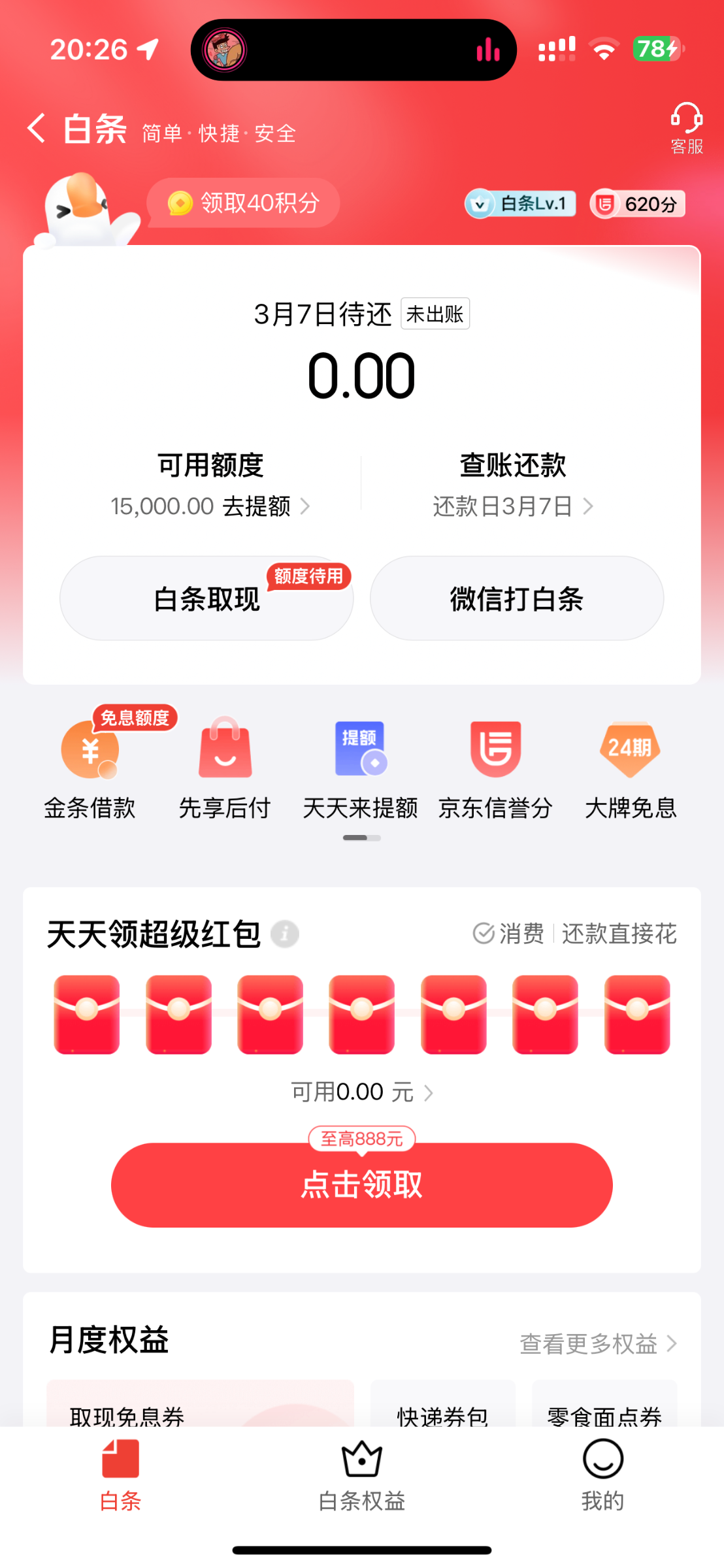Open 查看更多权益
Viewport: 724px width, 1568px height.
point(597,1344)
